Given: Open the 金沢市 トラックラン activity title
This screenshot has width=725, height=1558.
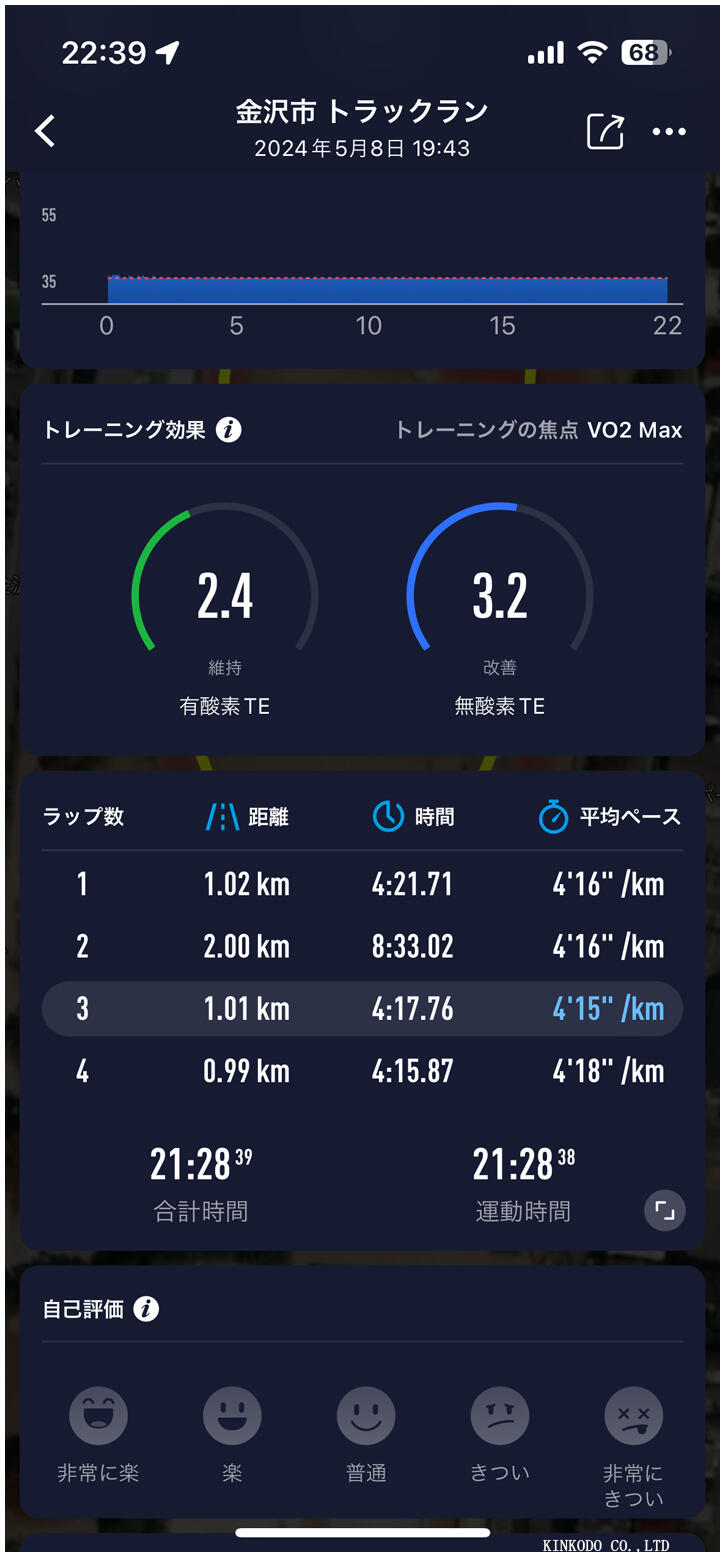Looking at the screenshot, I should 362,113.
